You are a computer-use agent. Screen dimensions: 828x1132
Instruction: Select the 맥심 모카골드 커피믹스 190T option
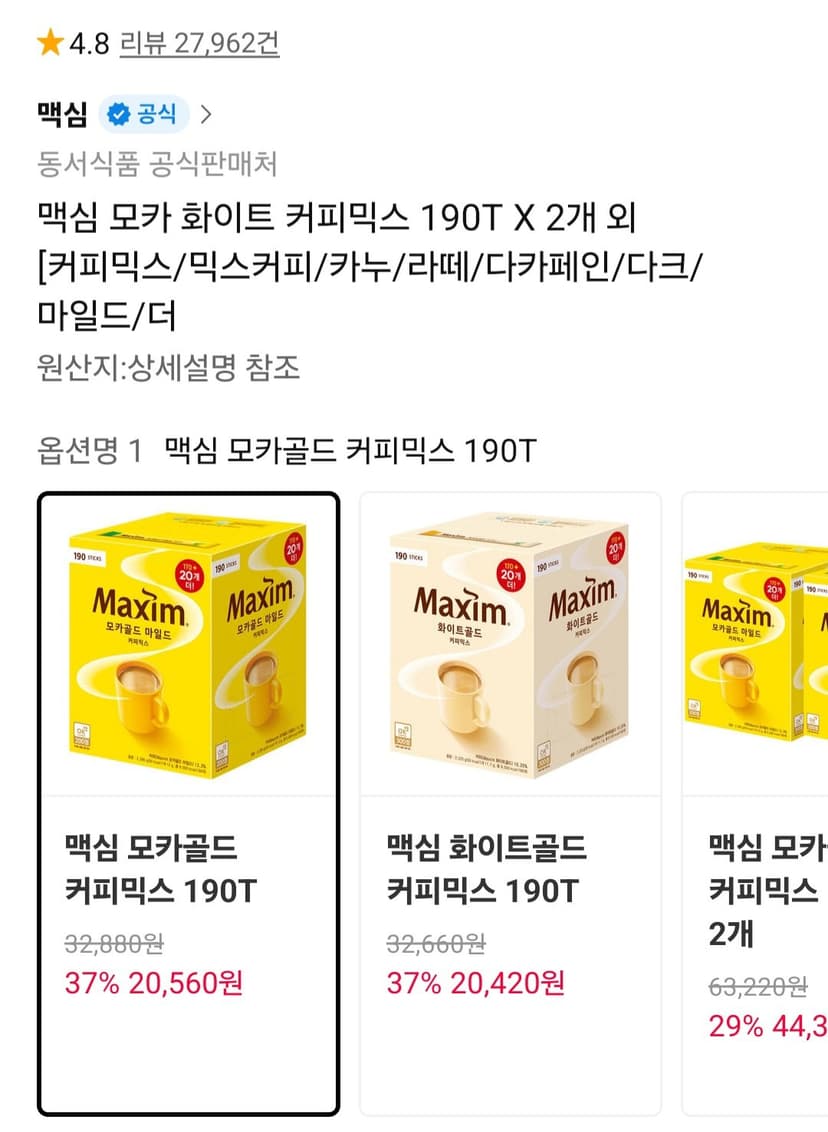point(188,804)
